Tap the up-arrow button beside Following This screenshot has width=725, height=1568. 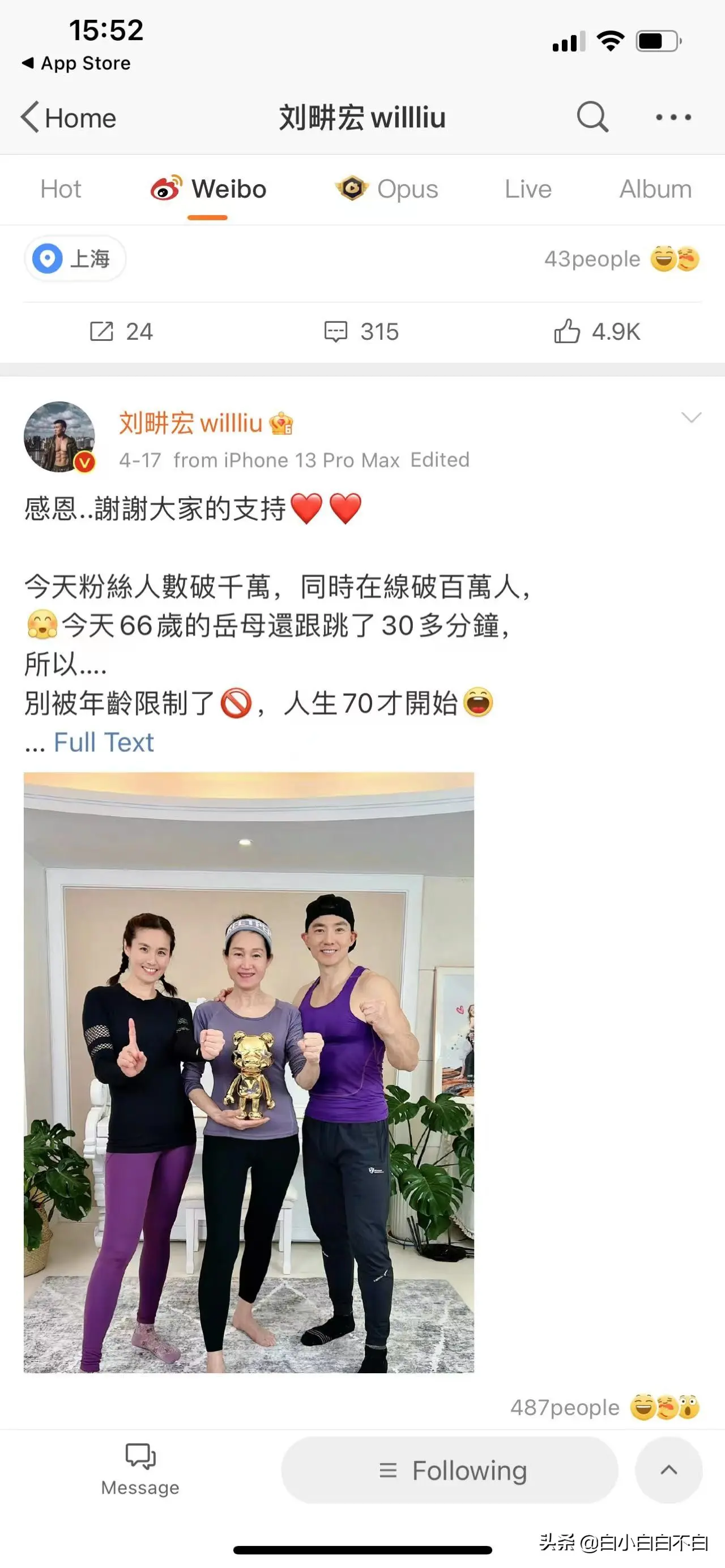pyautogui.click(x=668, y=1470)
